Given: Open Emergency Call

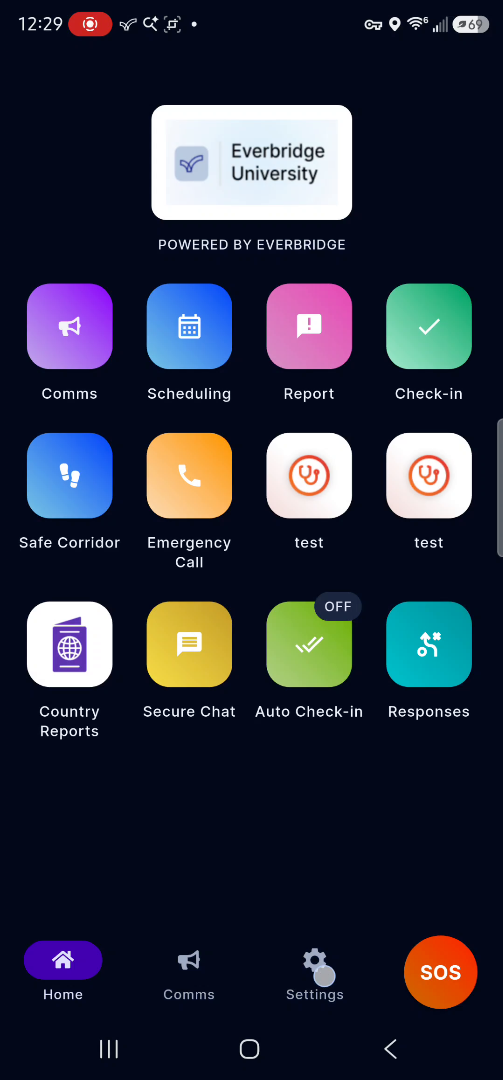Looking at the screenshot, I should [x=189, y=475].
